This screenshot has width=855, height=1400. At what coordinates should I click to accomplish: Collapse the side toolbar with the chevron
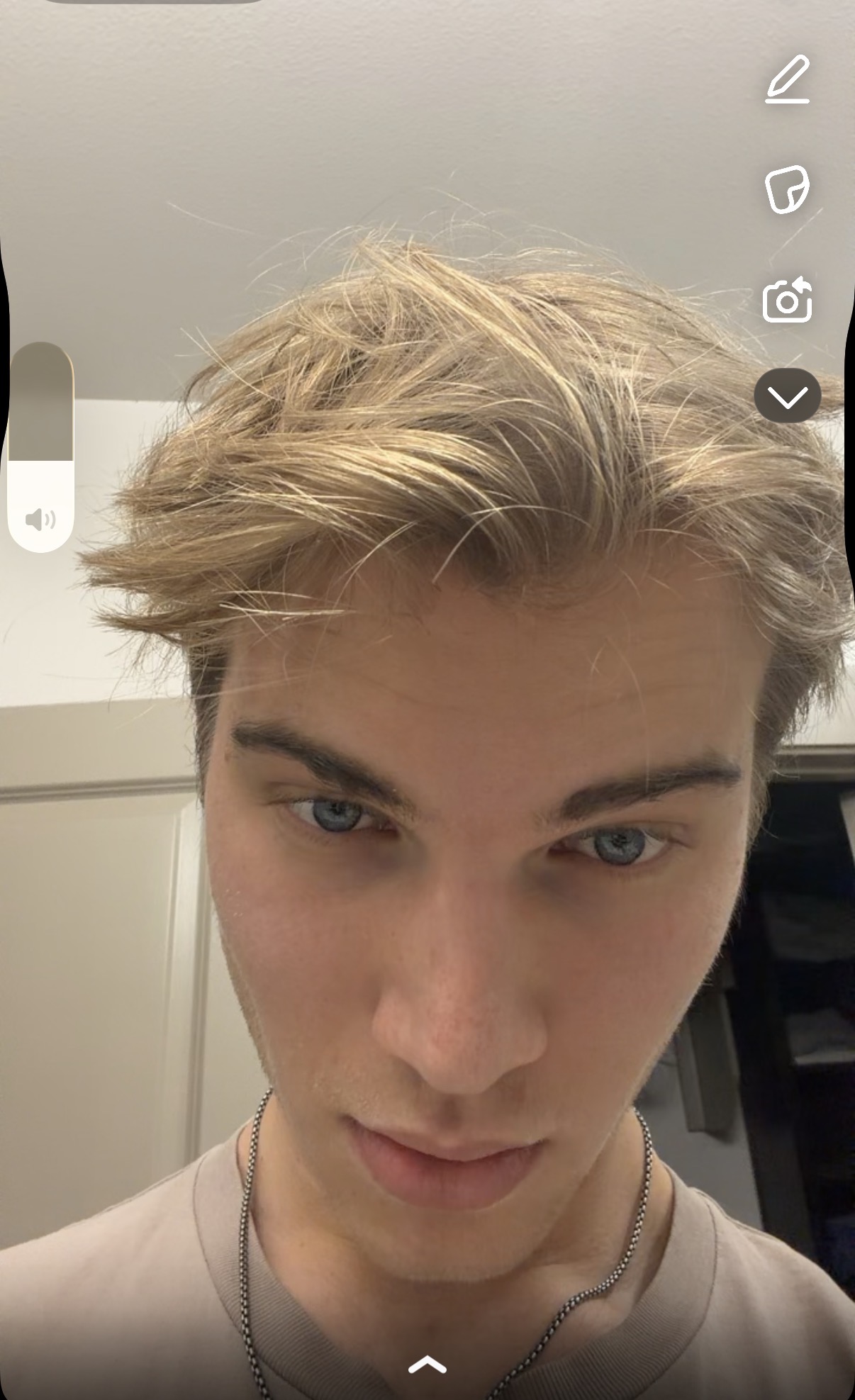(787, 396)
